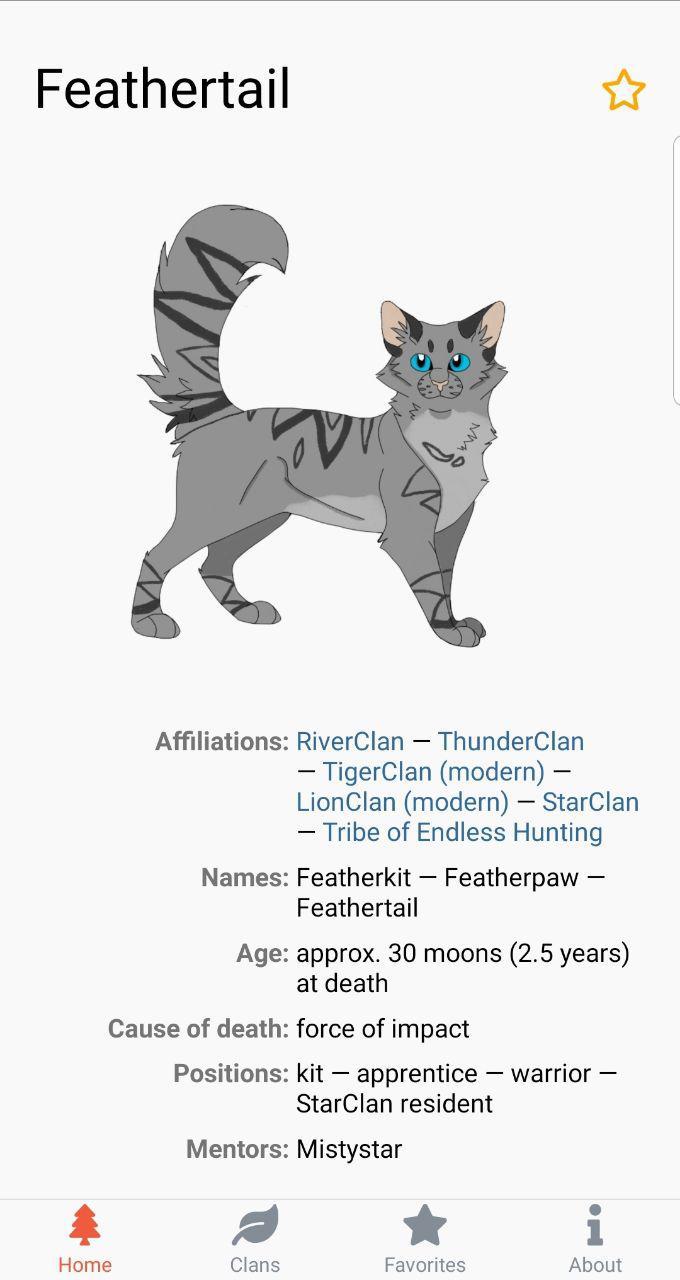
Task: Open the LionClan (modern) link
Action: pos(402,802)
